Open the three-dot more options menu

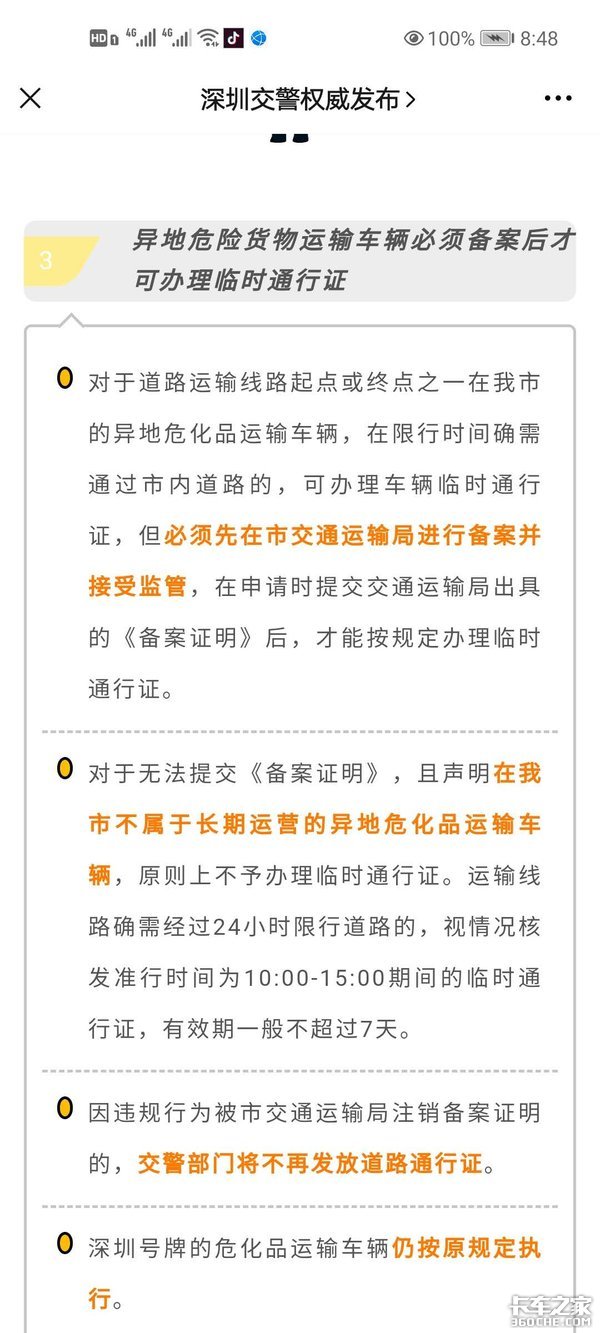click(558, 98)
